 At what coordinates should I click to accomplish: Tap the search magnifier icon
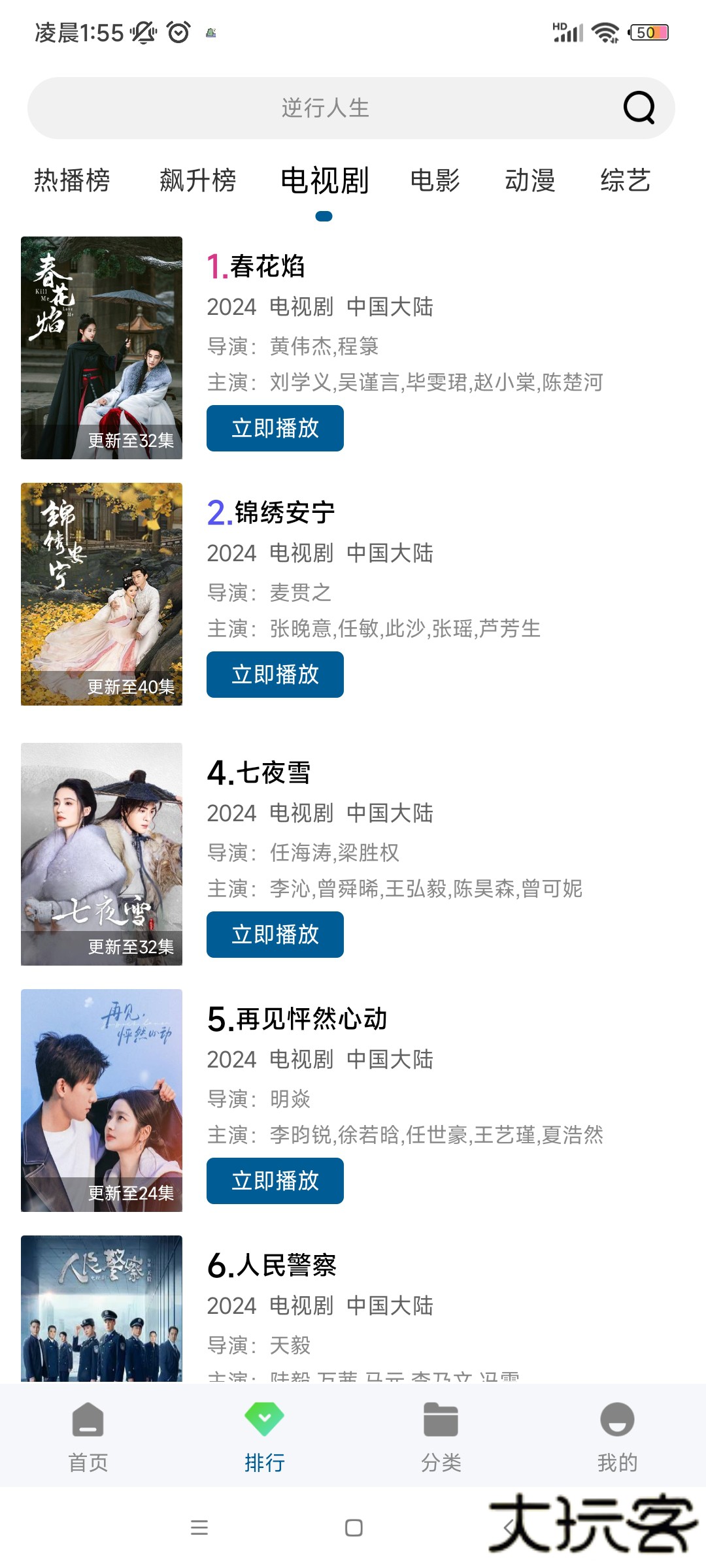[x=637, y=107]
